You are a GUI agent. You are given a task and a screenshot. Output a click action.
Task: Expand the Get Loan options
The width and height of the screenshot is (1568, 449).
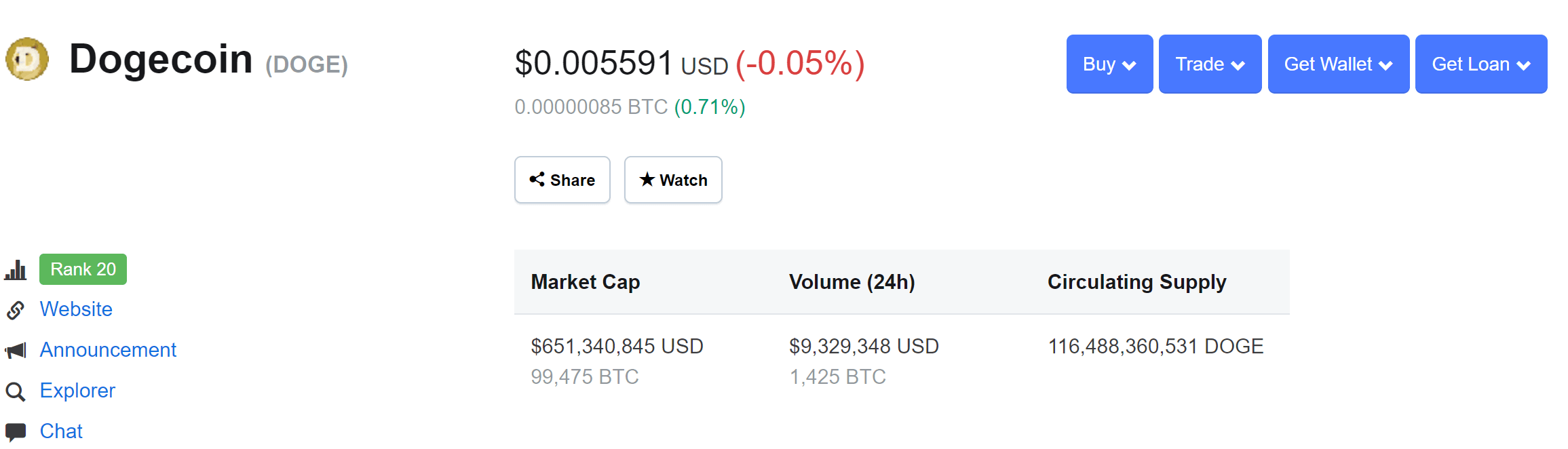coord(1480,64)
